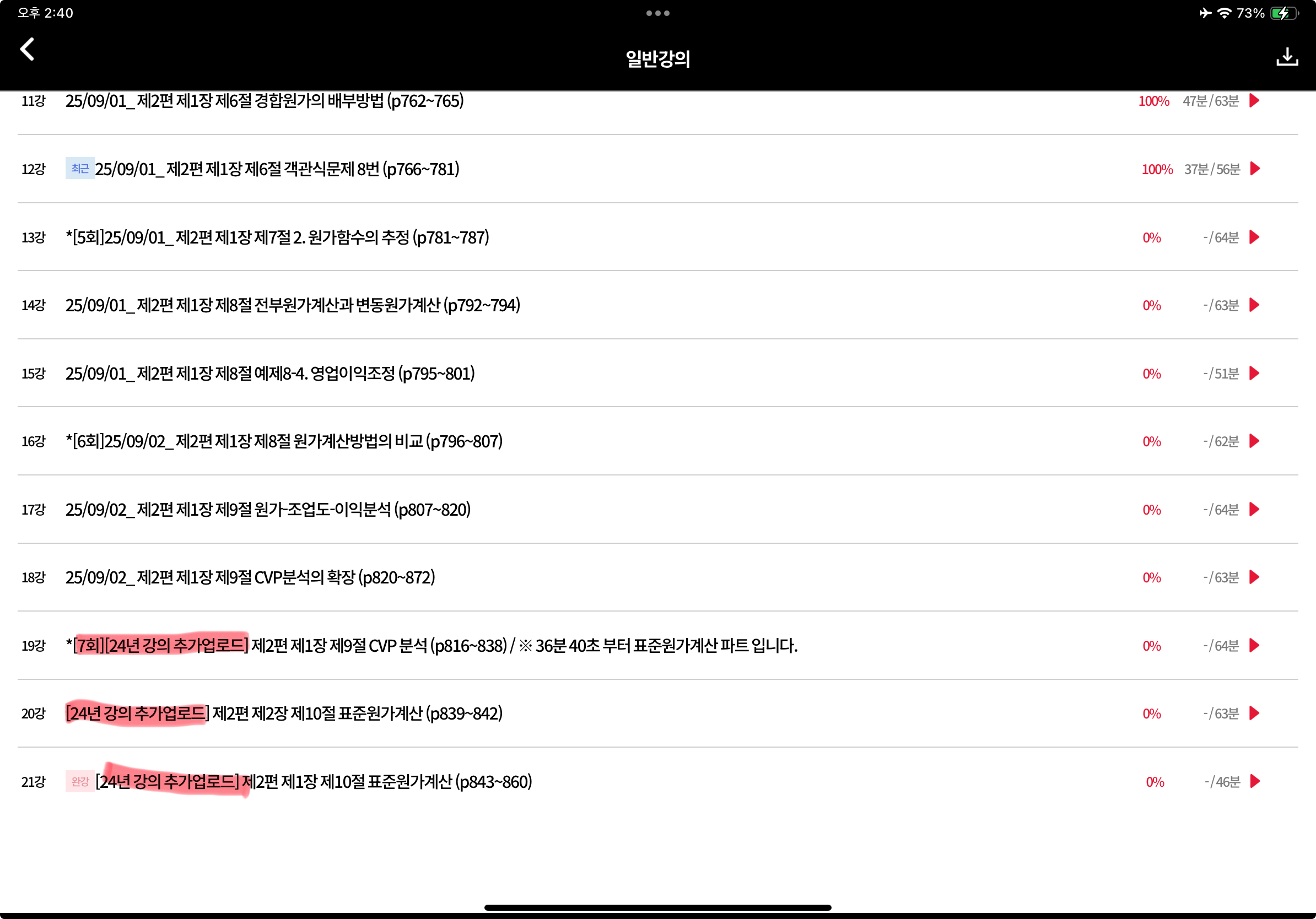Screen dimensions: 1316x919
Task: Open lecture 15강 영업이익조정
Action: [x=269, y=374]
